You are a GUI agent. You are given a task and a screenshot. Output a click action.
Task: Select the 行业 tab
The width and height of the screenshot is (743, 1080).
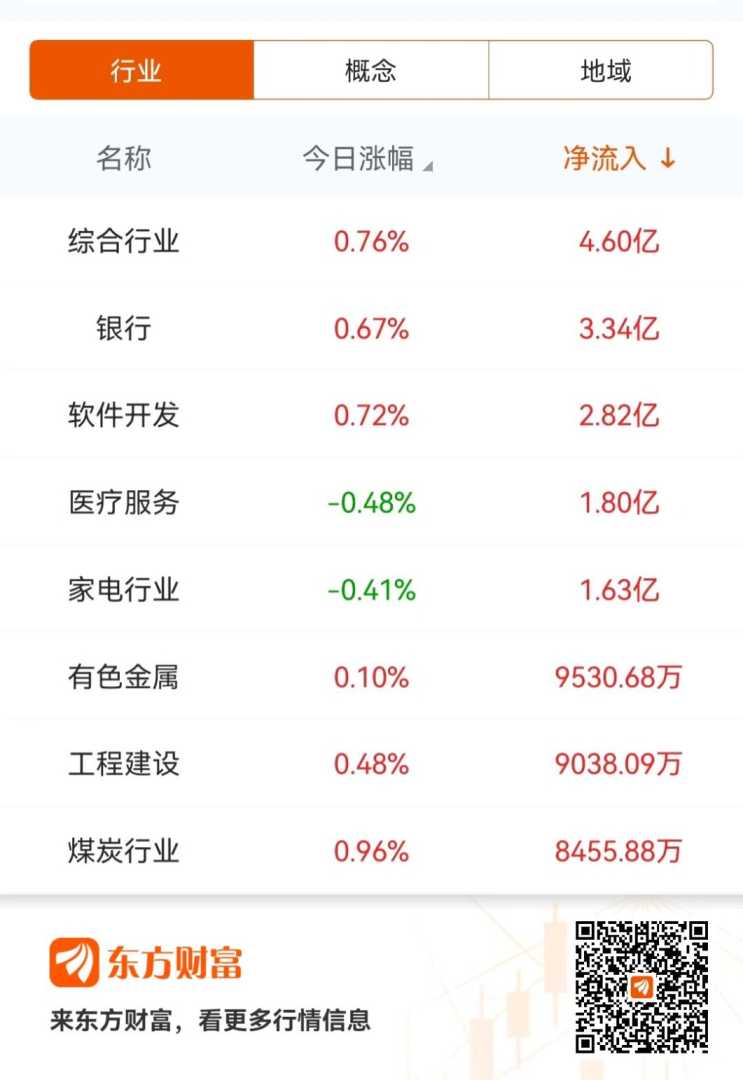tap(136, 71)
